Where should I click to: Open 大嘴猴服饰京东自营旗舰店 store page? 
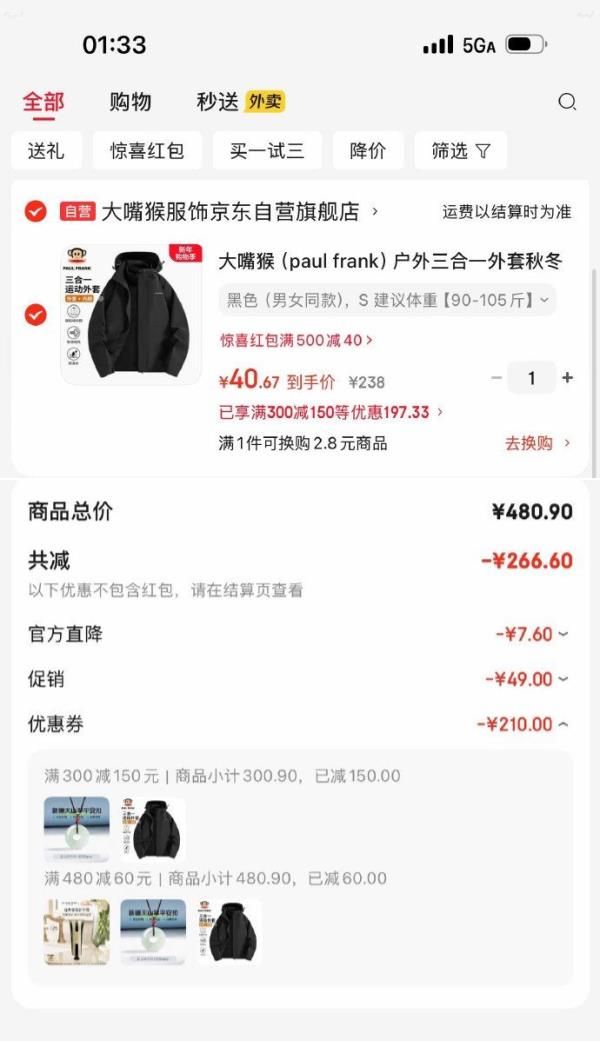click(230, 211)
